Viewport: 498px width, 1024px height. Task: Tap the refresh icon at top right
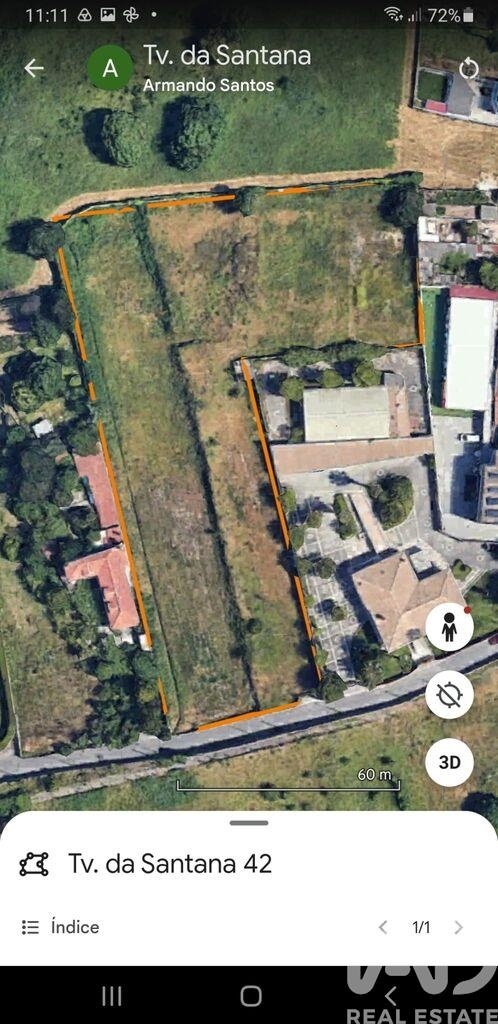[469, 69]
